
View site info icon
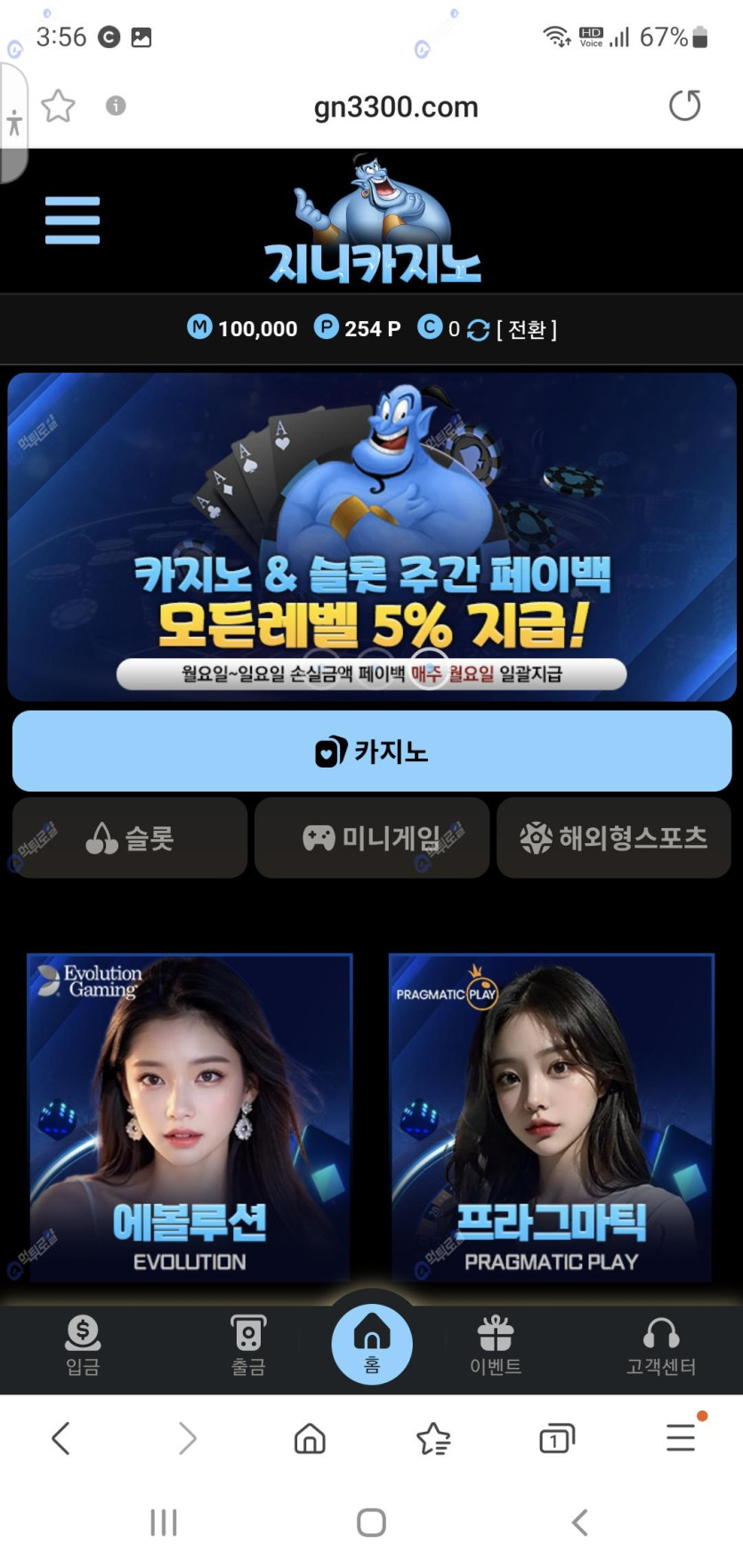116,106
